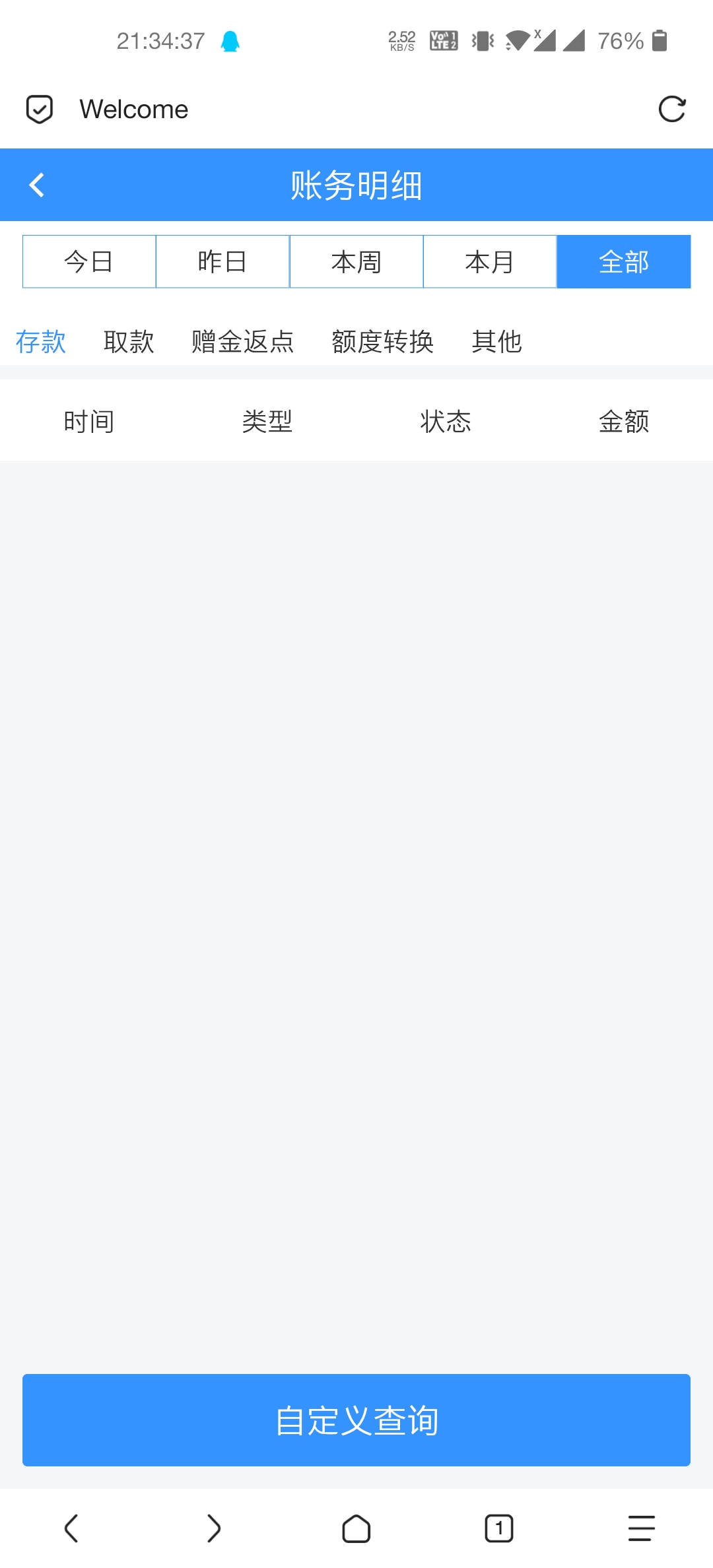Viewport: 713px width, 1568px height.
Task: Tap the refresh icon next to Welcome
Action: point(672,109)
